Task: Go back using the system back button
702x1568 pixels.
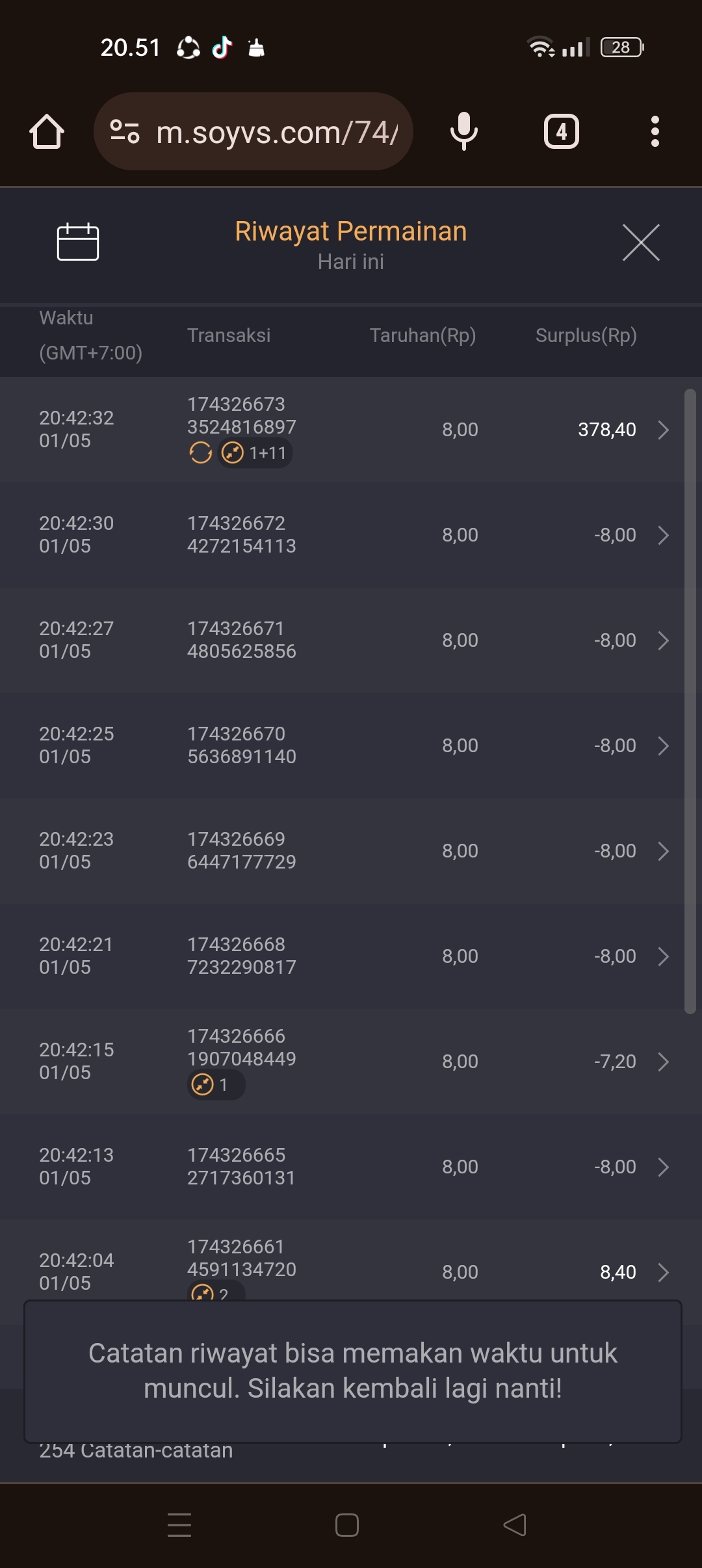Action: click(515, 1525)
